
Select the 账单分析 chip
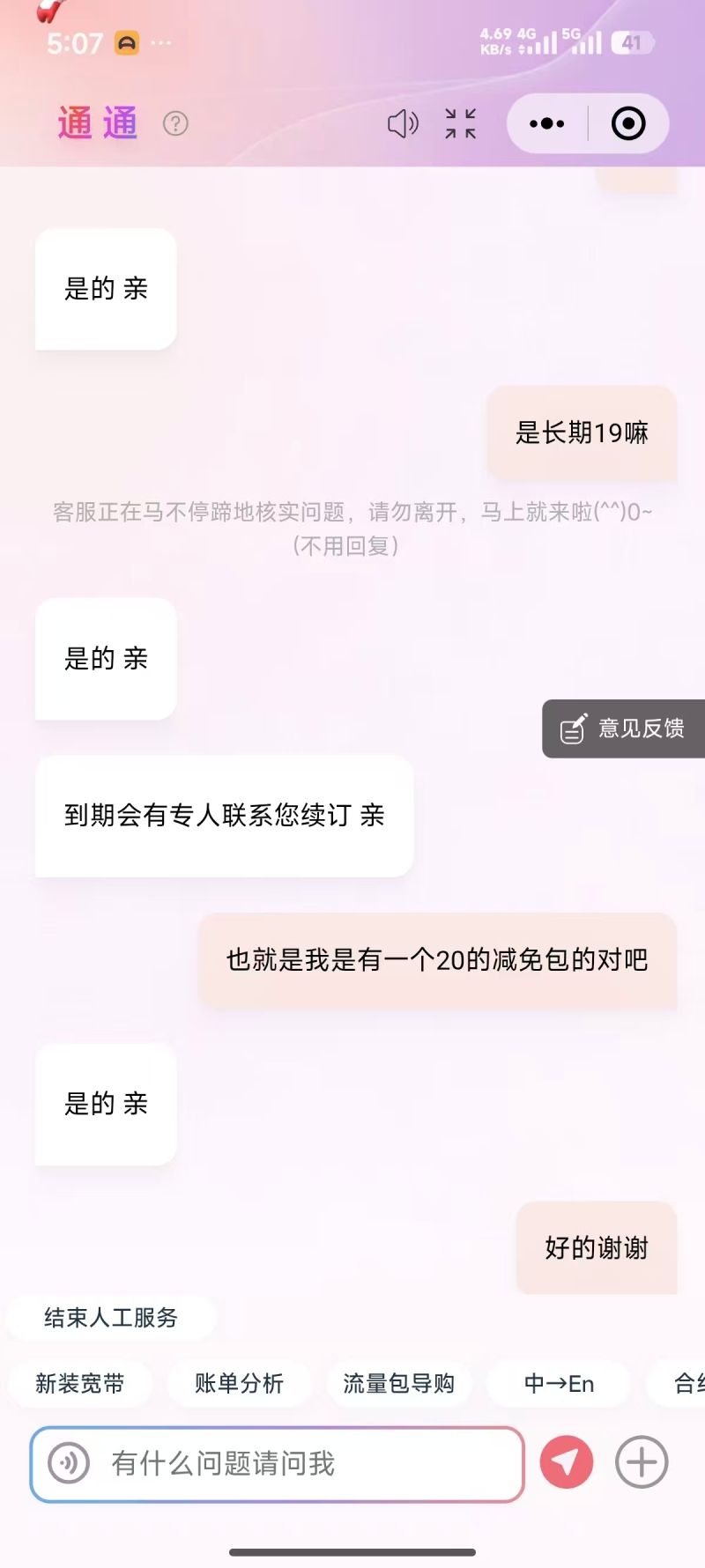tap(239, 1383)
